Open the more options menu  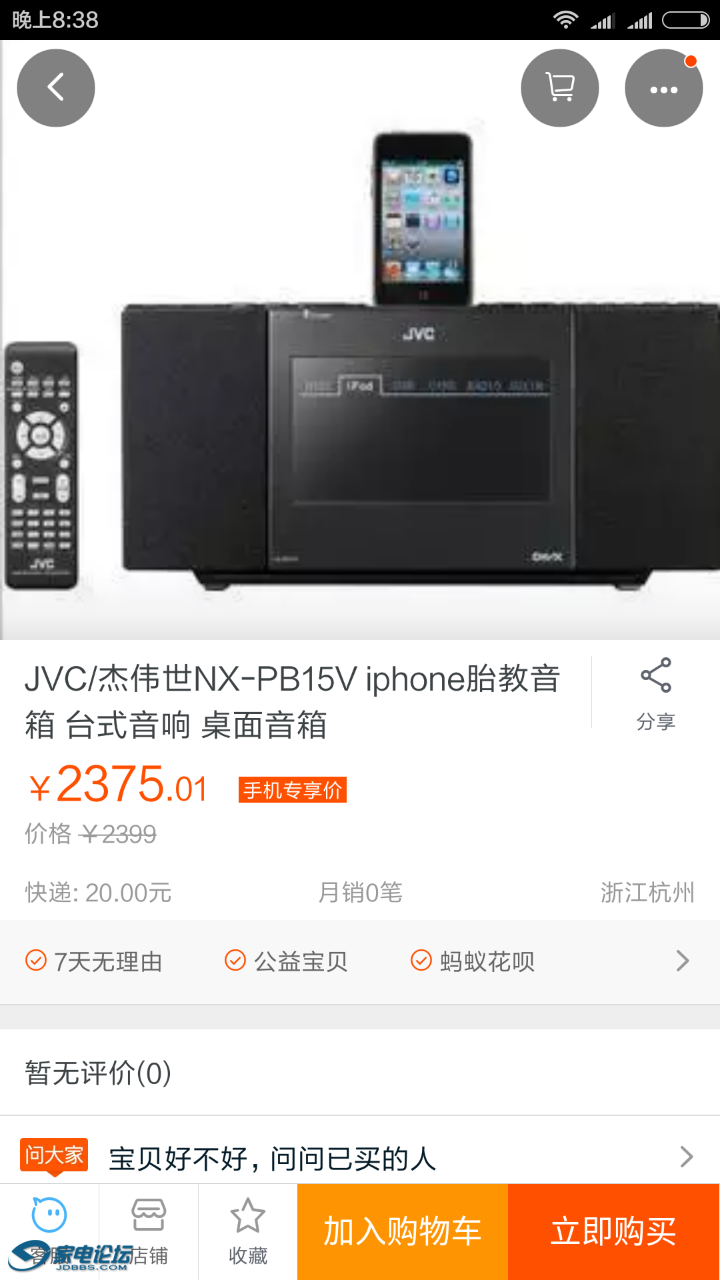(x=663, y=88)
